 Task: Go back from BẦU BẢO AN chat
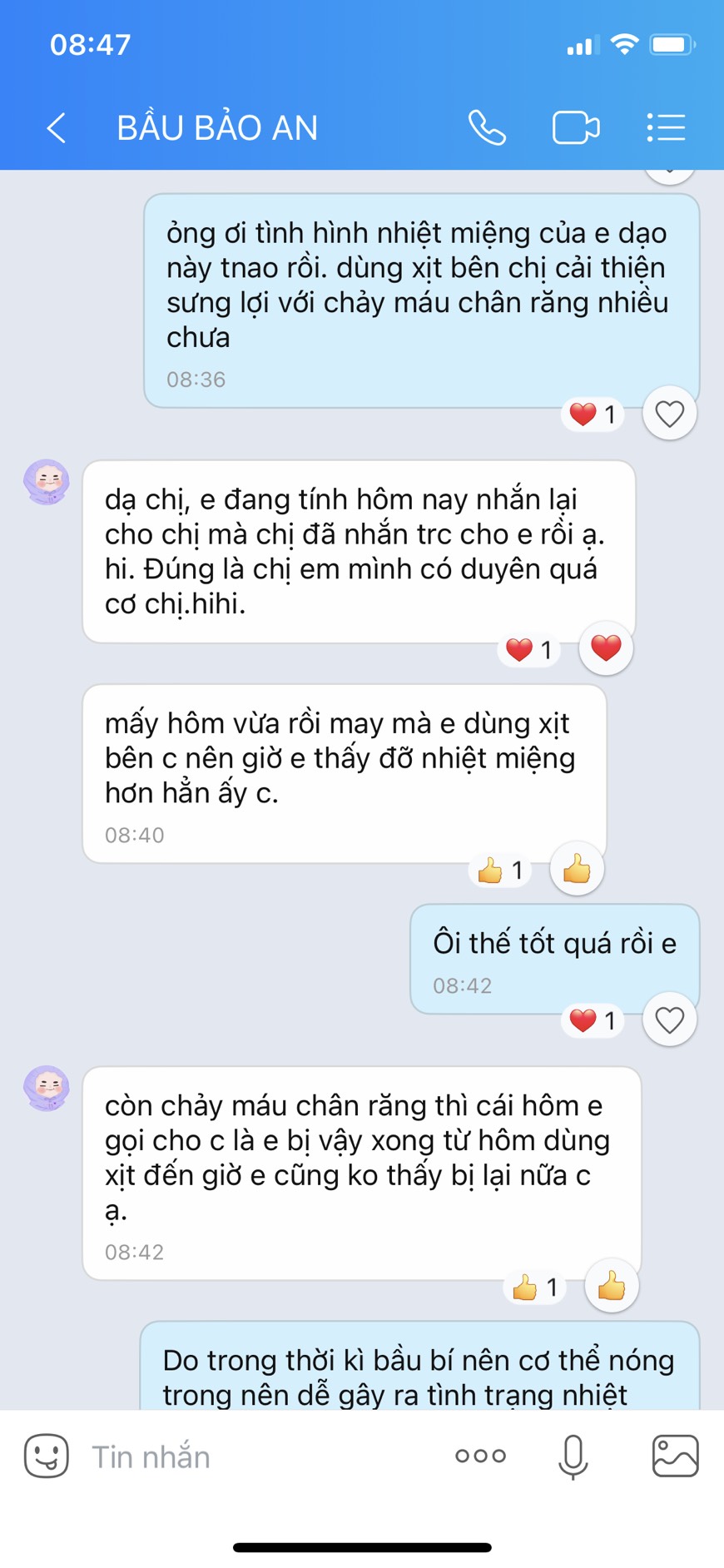click(56, 128)
